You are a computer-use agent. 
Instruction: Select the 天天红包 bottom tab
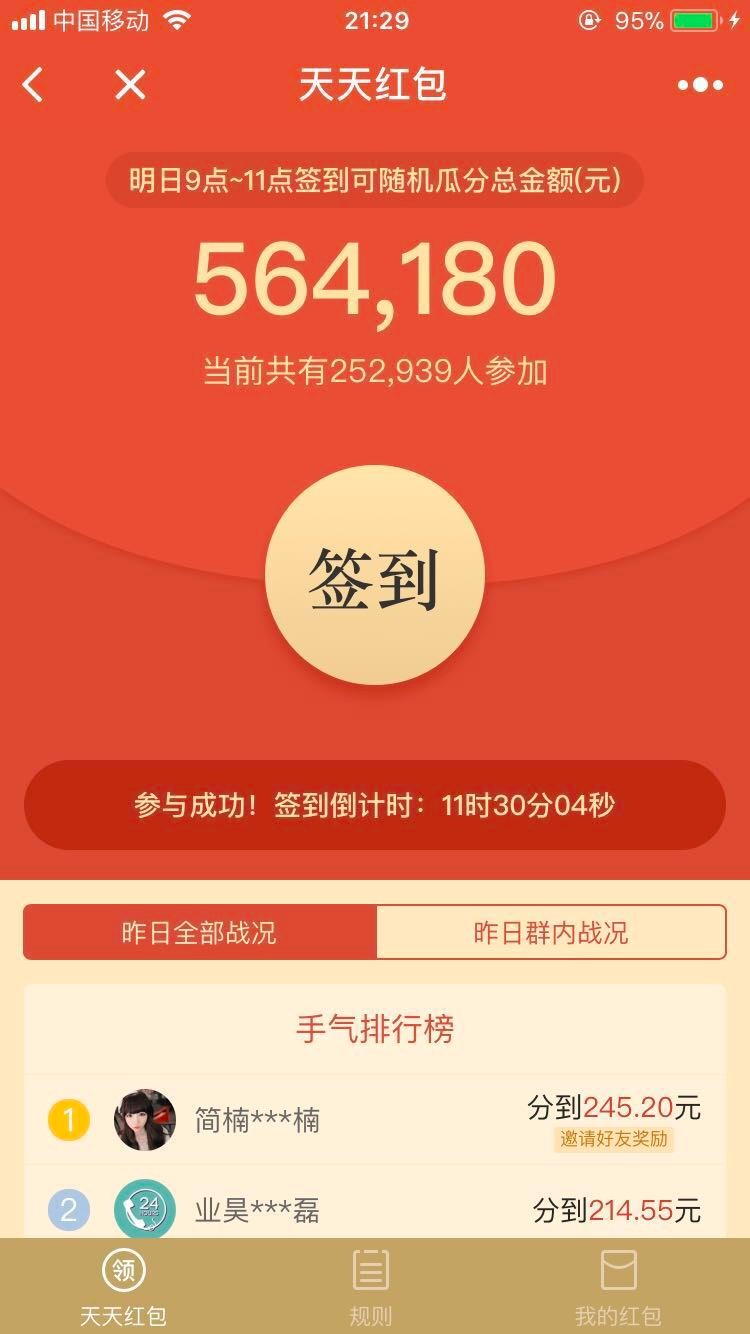point(124,1287)
